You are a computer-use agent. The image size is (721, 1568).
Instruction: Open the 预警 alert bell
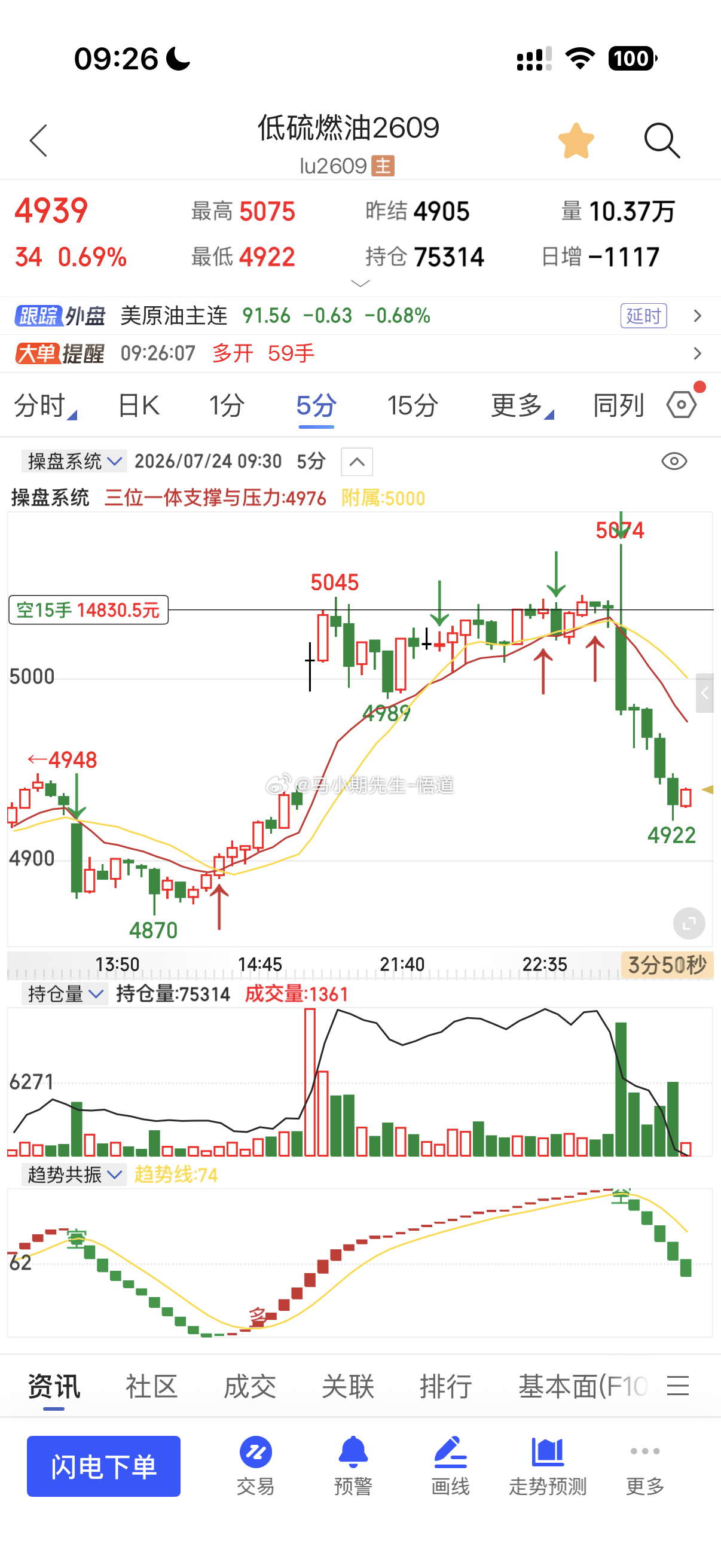tap(353, 1466)
